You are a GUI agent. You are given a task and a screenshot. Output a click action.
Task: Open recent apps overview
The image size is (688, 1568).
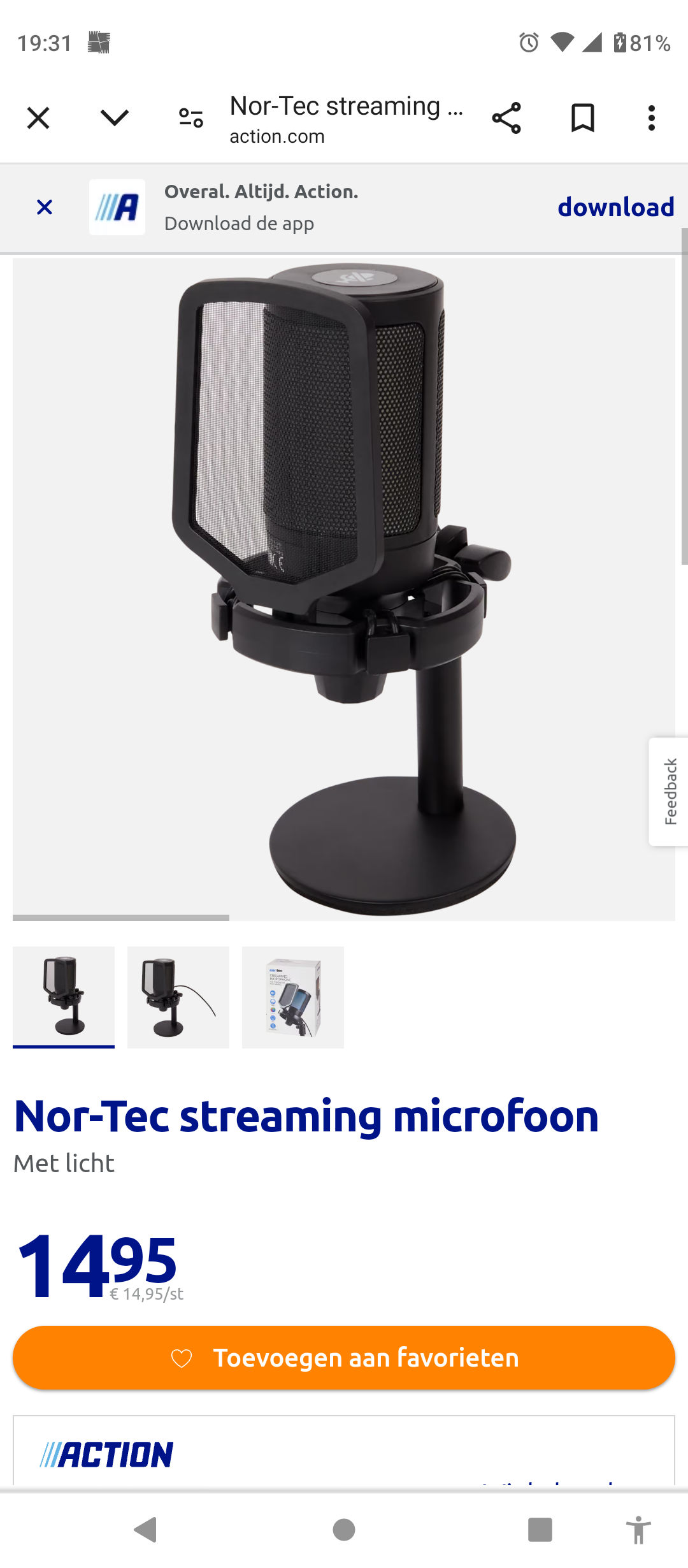(x=540, y=1530)
